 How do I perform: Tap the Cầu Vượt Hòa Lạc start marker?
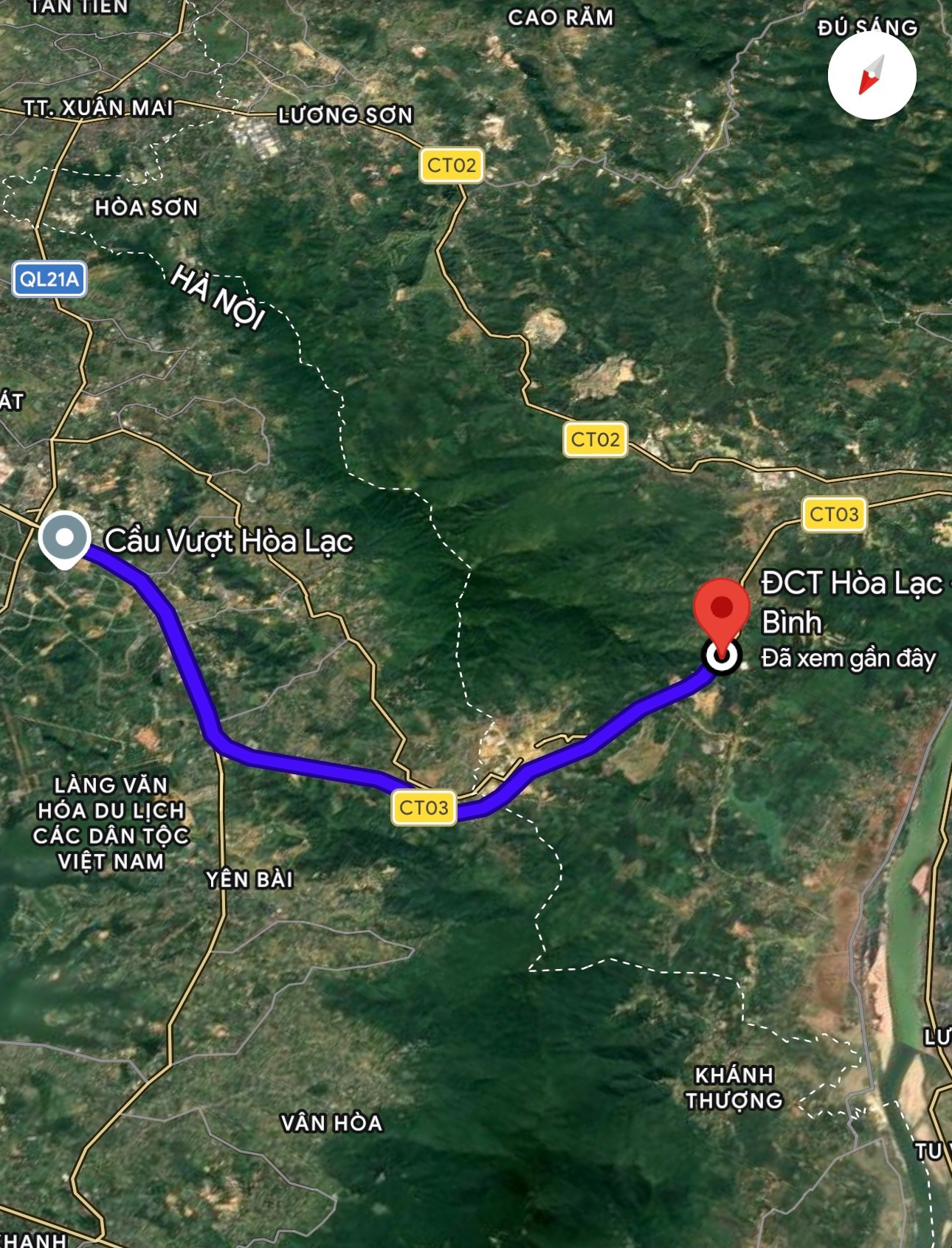pos(64,539)
